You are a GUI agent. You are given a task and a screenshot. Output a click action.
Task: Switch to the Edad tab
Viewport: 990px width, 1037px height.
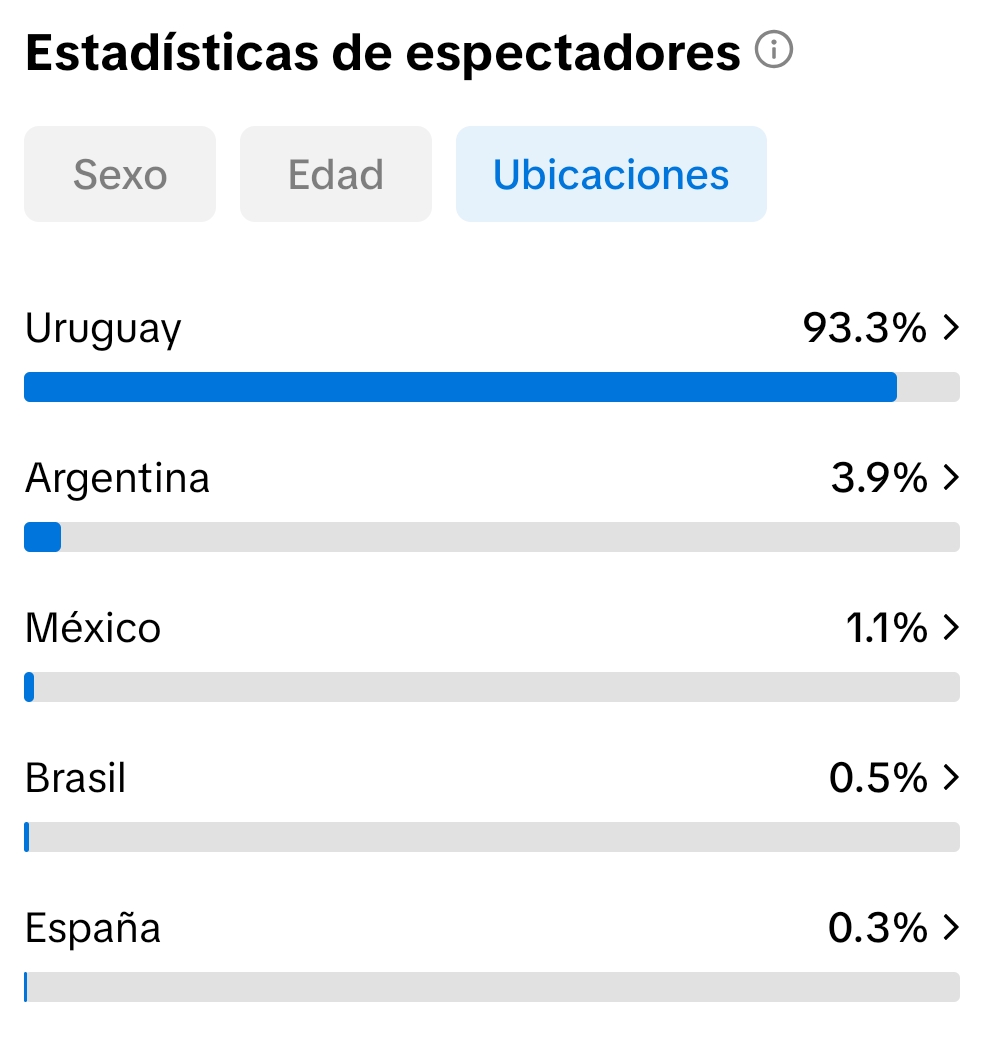335,174
